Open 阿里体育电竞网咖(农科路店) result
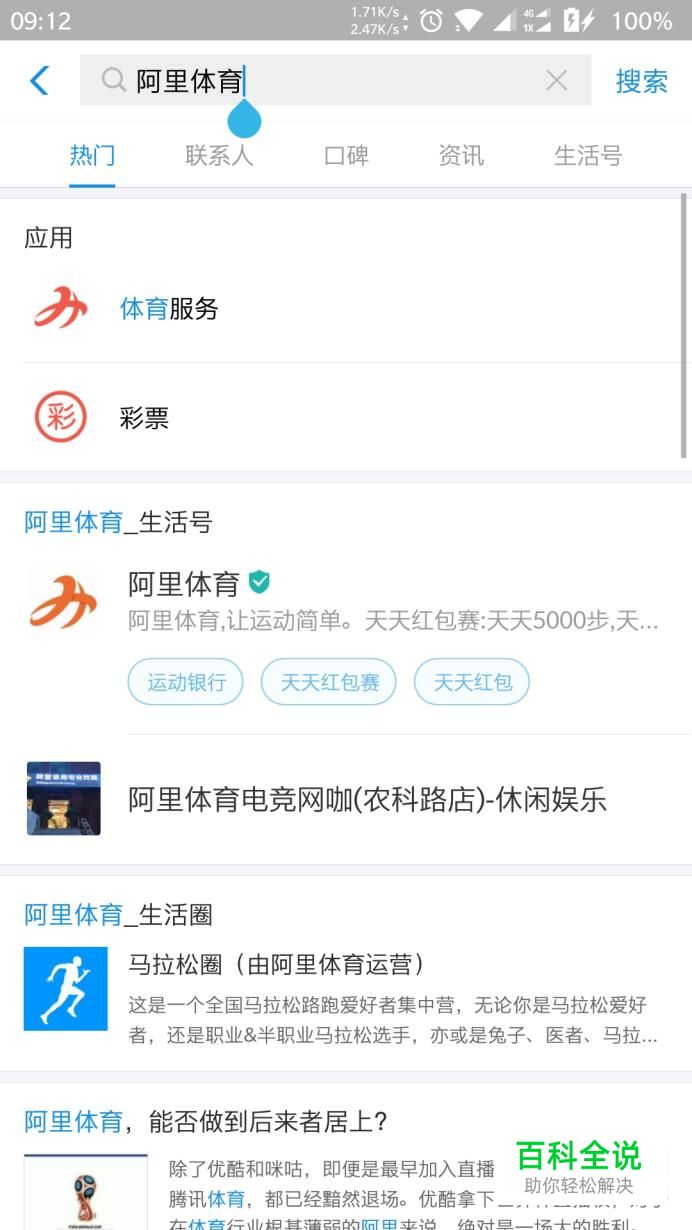 [x=367, y=800]
